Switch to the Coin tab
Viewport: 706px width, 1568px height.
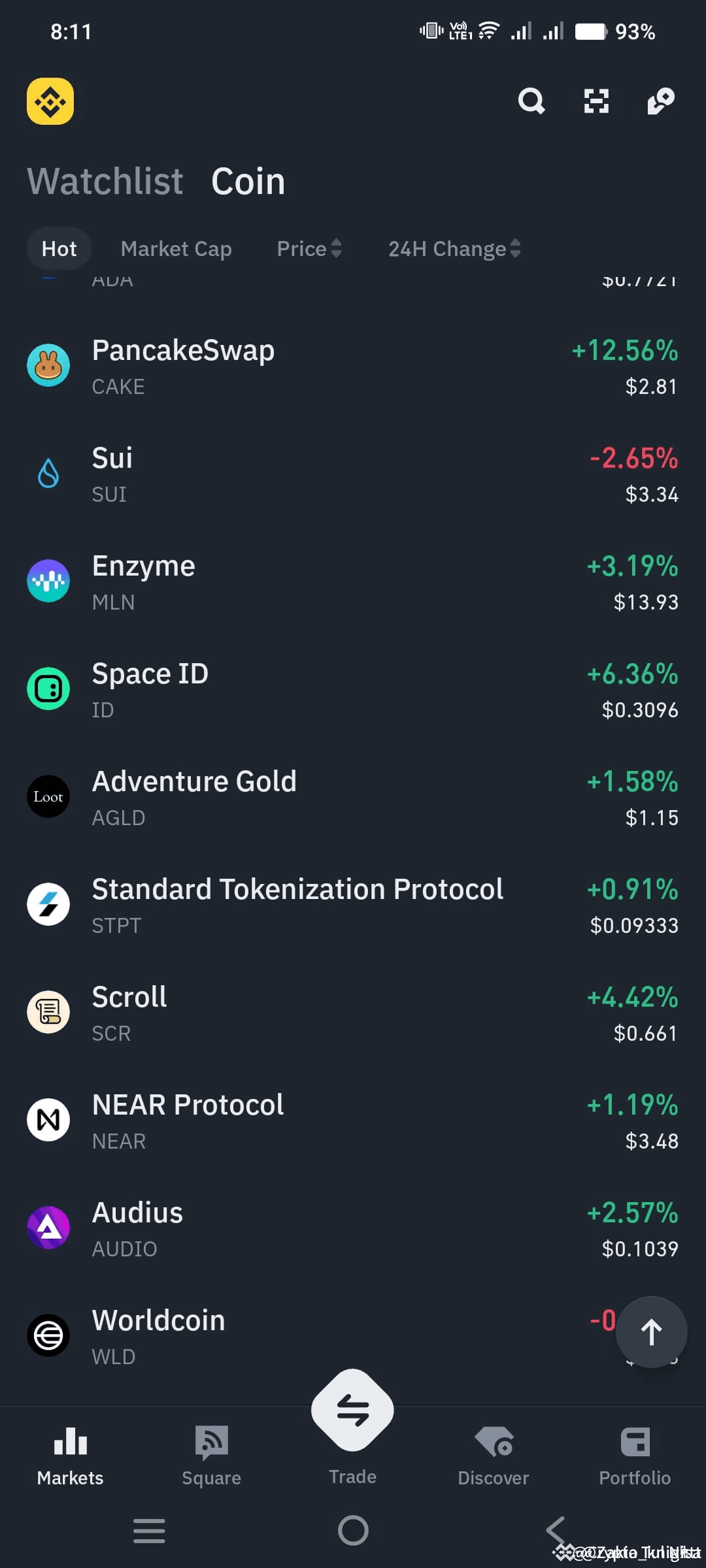point(248,181)
